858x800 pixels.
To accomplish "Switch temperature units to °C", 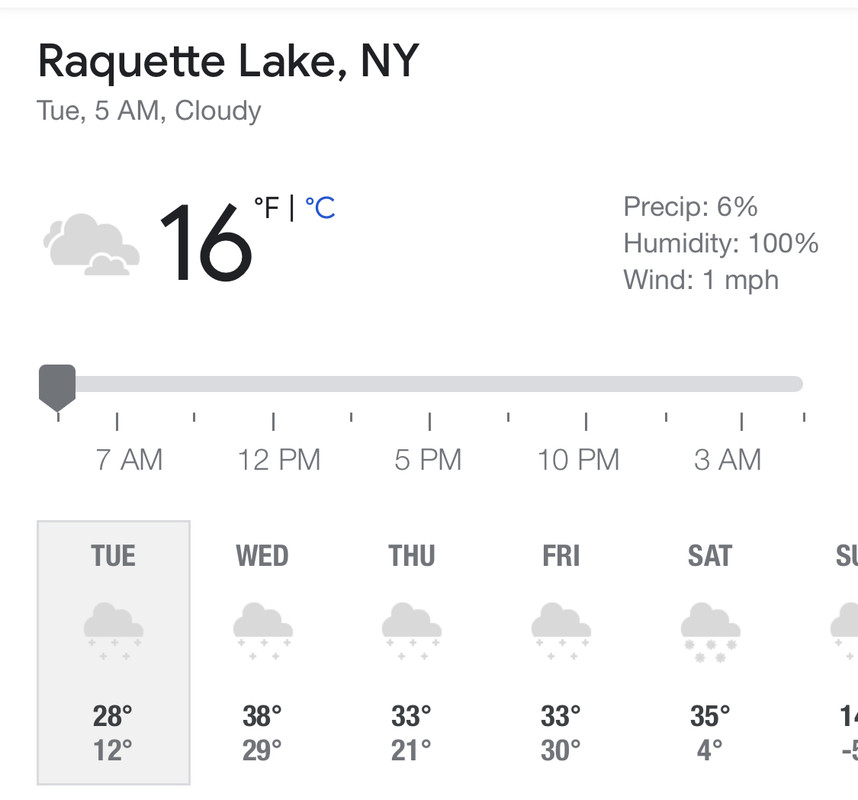I will tap(320, 208).
